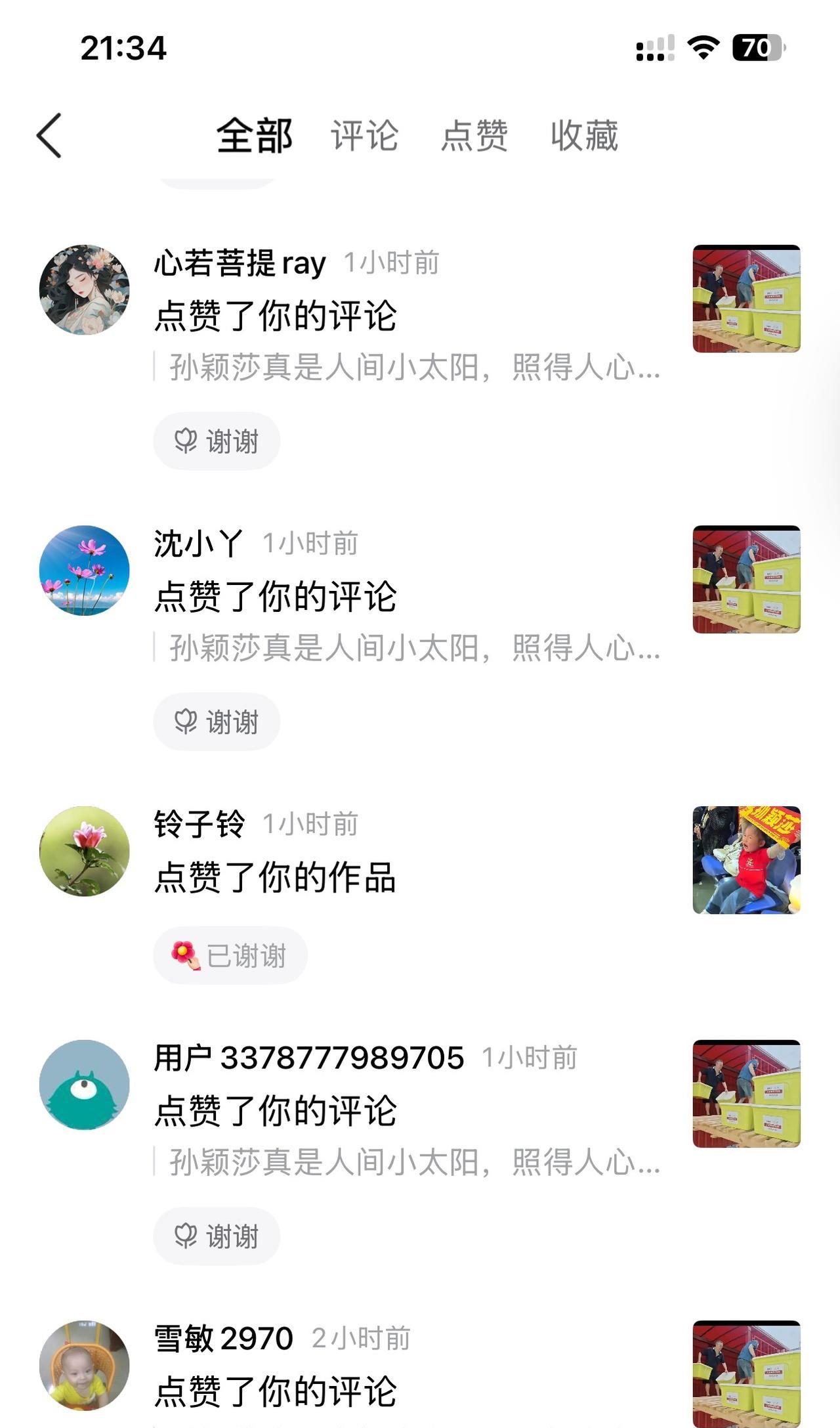Send 谢谢 to 用户3378777989705
The width and height of the screenshot is (840, 1428).
point(217,1236)
